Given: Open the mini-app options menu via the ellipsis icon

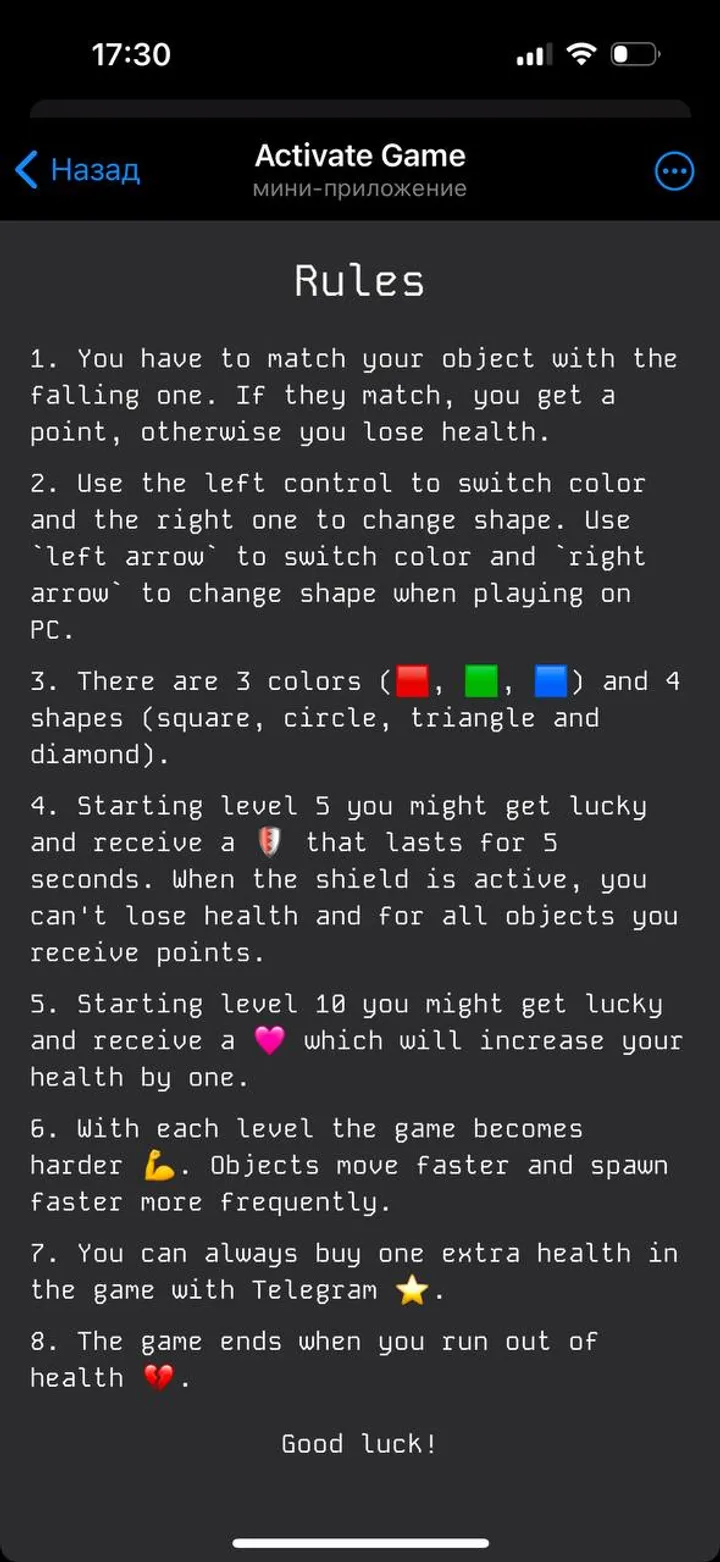Looking at the screenshot, I should click(675, 171).
